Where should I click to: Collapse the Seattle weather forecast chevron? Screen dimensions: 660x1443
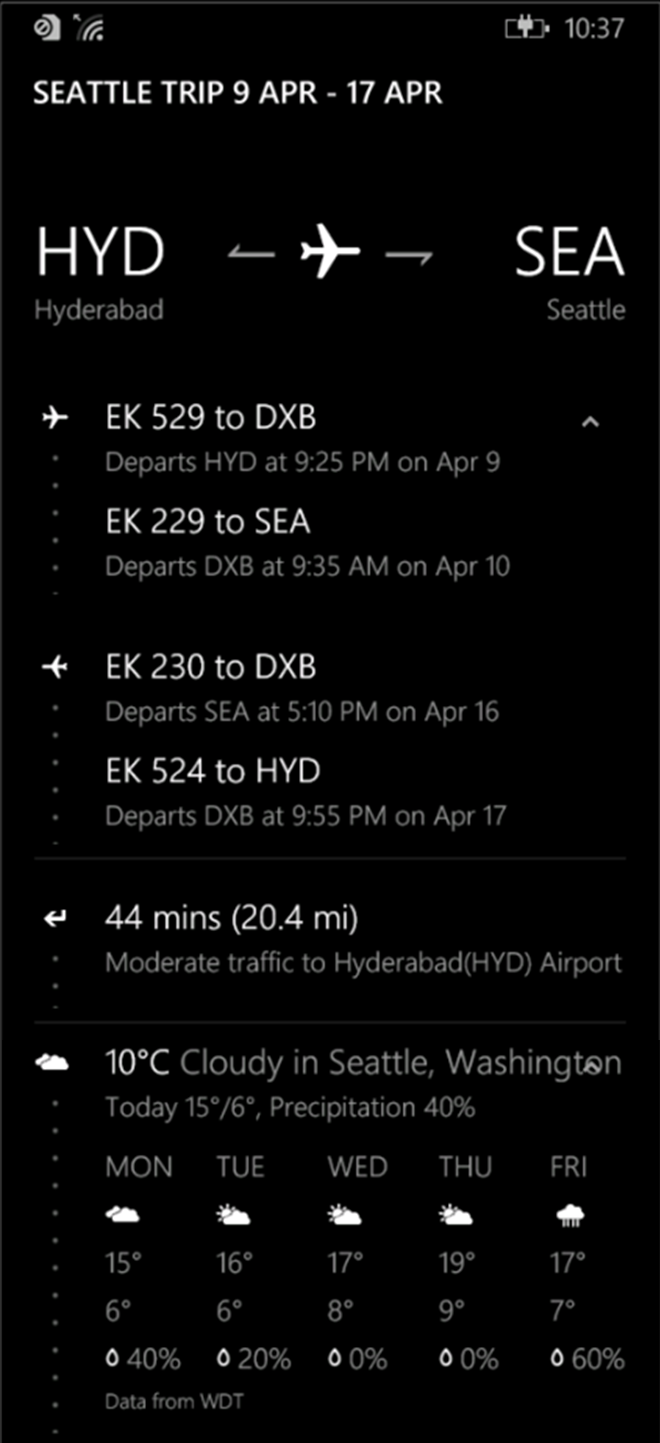point(593,1065)
